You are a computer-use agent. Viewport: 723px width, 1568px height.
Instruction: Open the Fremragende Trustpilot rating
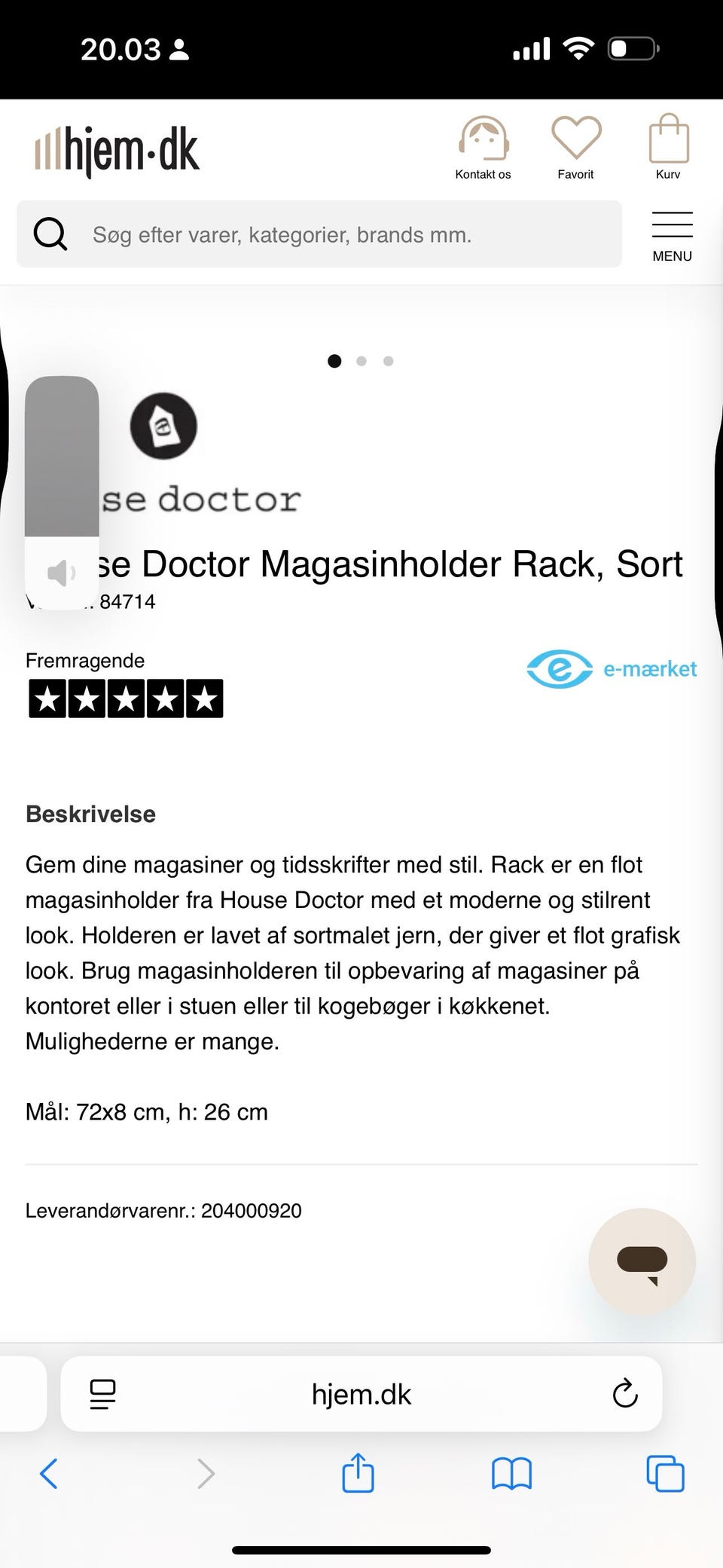pos(85,660)
